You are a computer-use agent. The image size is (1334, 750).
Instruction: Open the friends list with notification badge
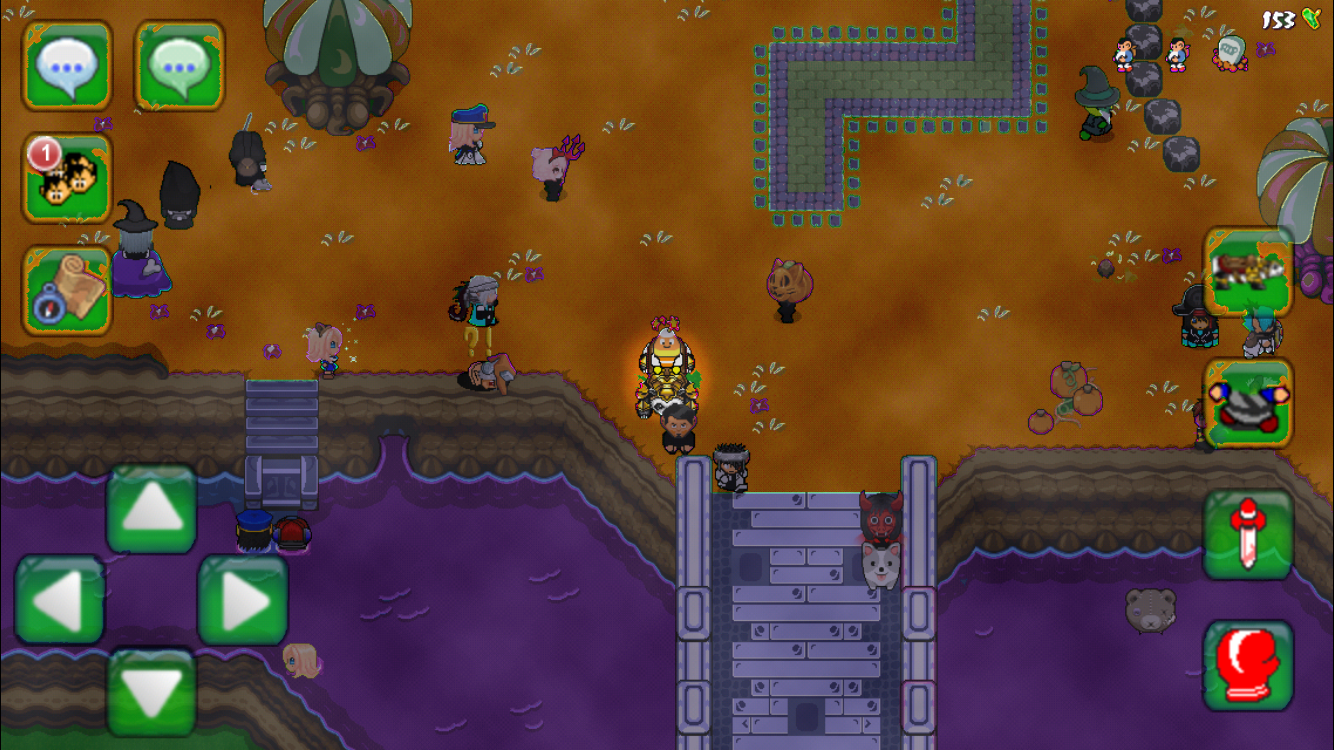[67, 178]
